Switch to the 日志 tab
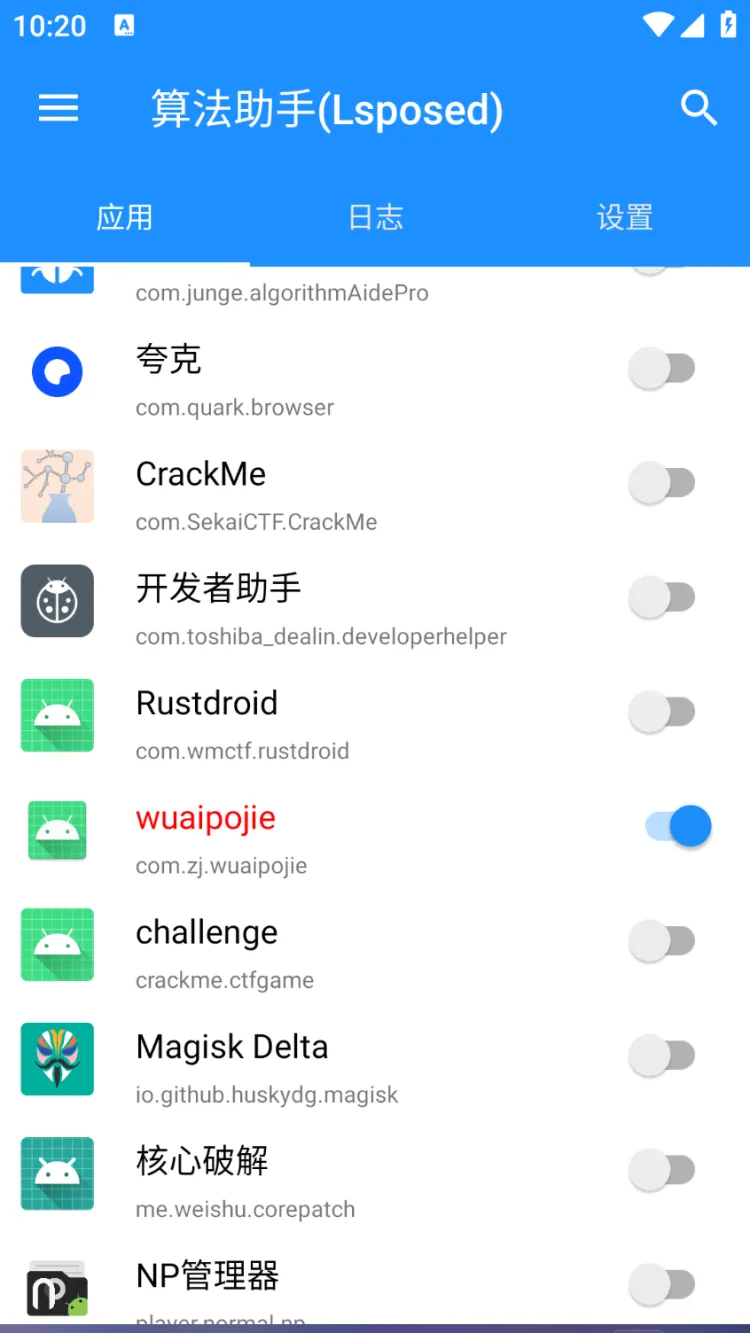This screenshot has width=750, height=1333. (375, 217)
